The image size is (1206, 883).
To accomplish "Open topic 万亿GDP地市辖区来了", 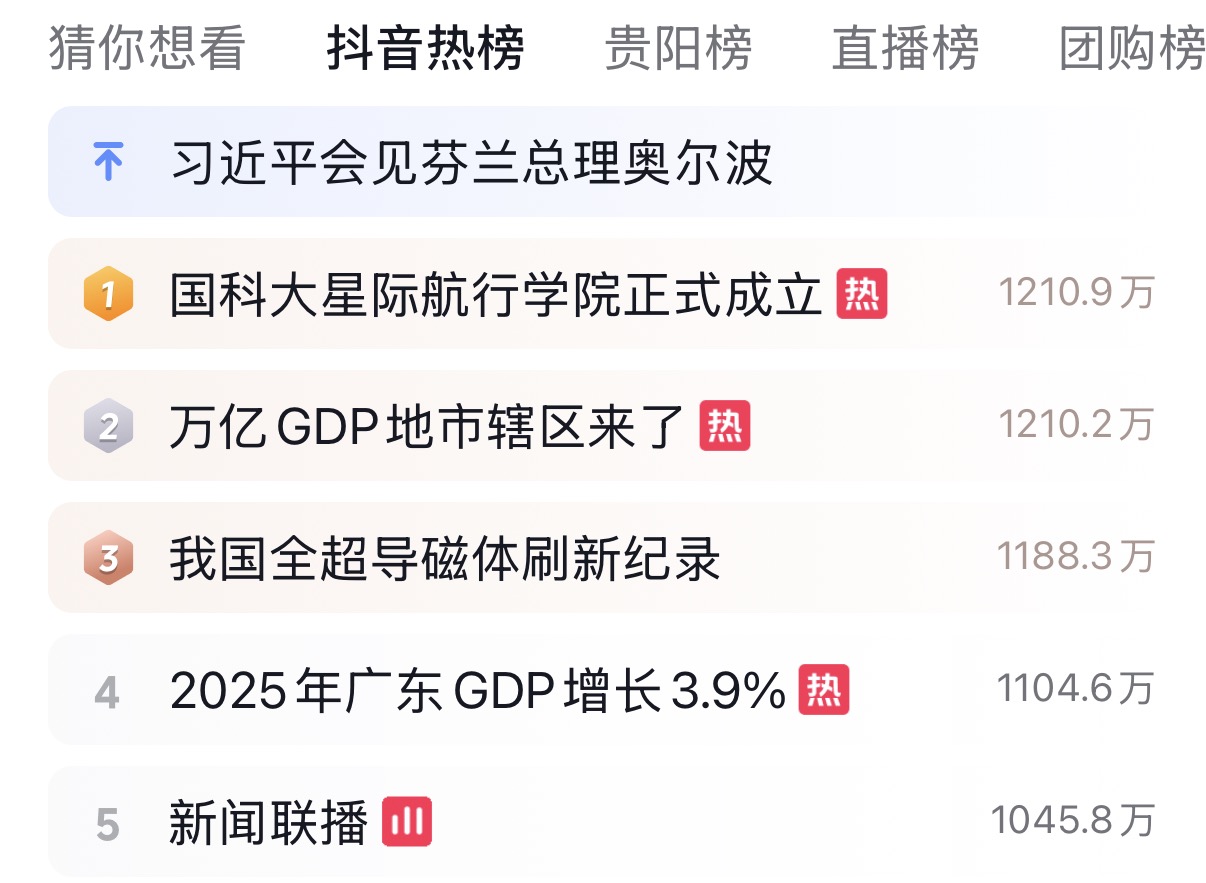I will (x=427, y=427).
